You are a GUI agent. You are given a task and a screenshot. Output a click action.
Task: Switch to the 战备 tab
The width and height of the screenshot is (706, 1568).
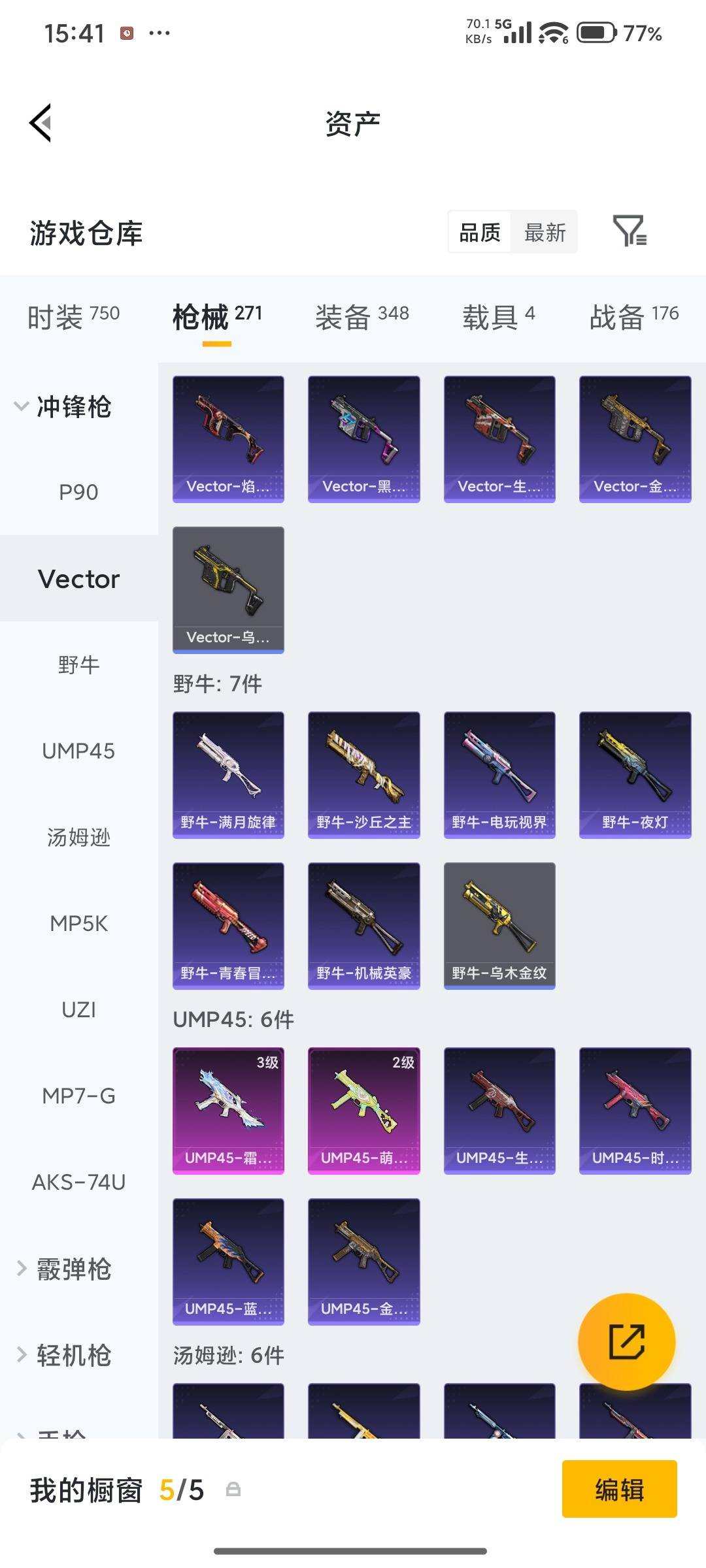click(634, 317)
